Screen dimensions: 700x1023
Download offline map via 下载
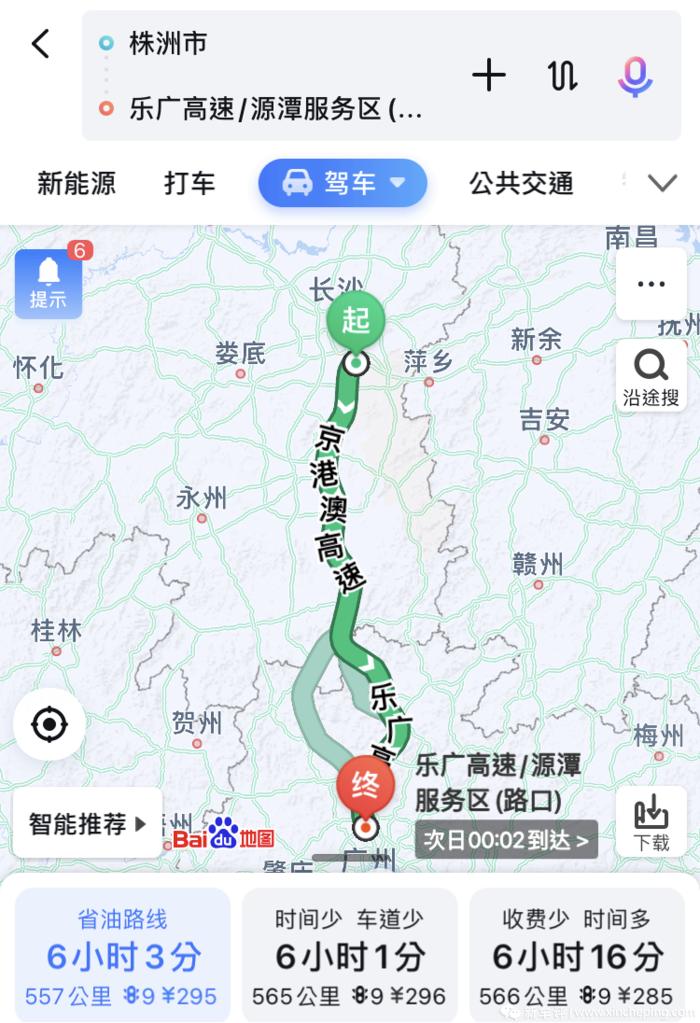(x=651, y=823)
